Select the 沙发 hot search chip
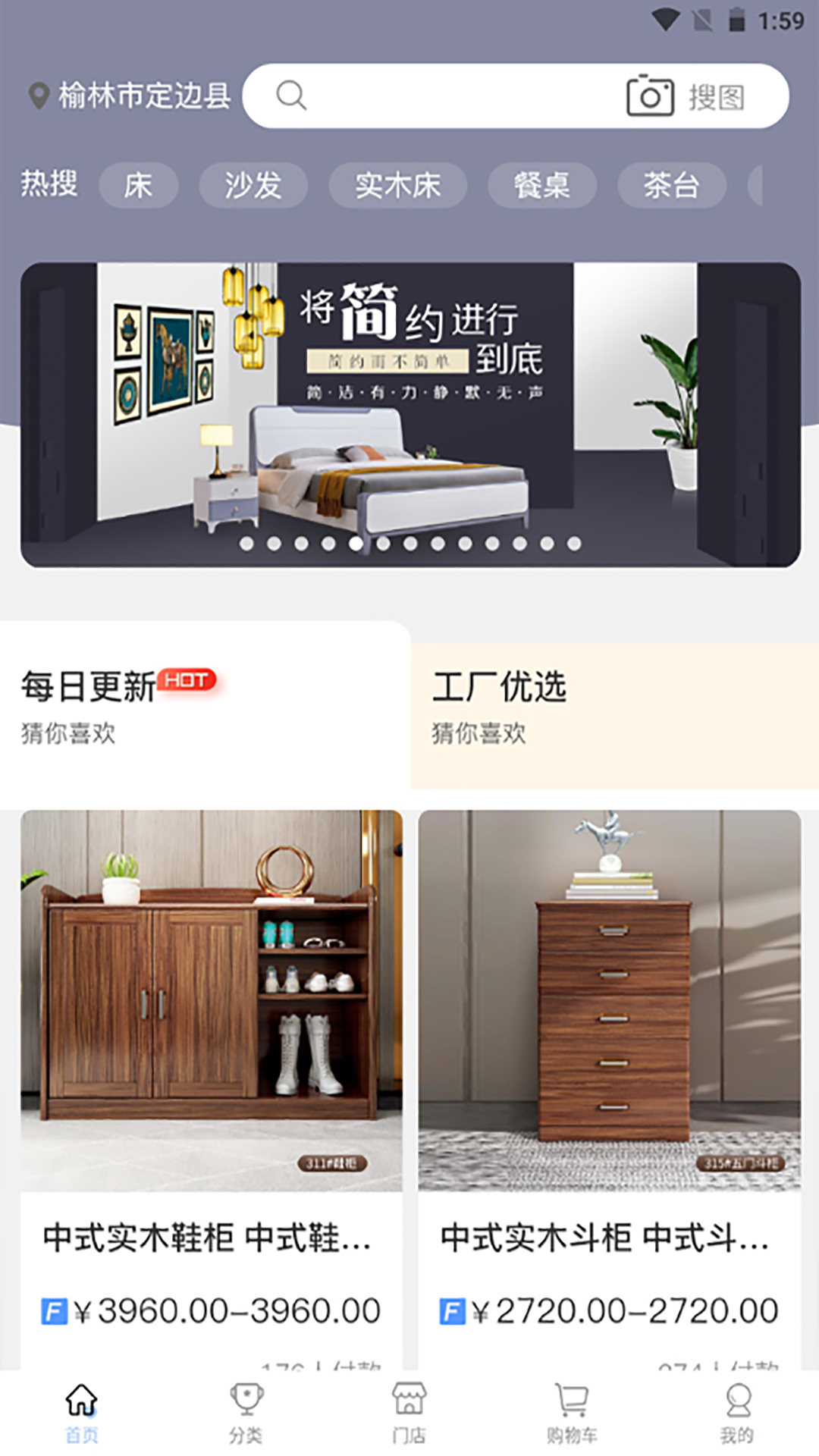 tap(253, 185)
